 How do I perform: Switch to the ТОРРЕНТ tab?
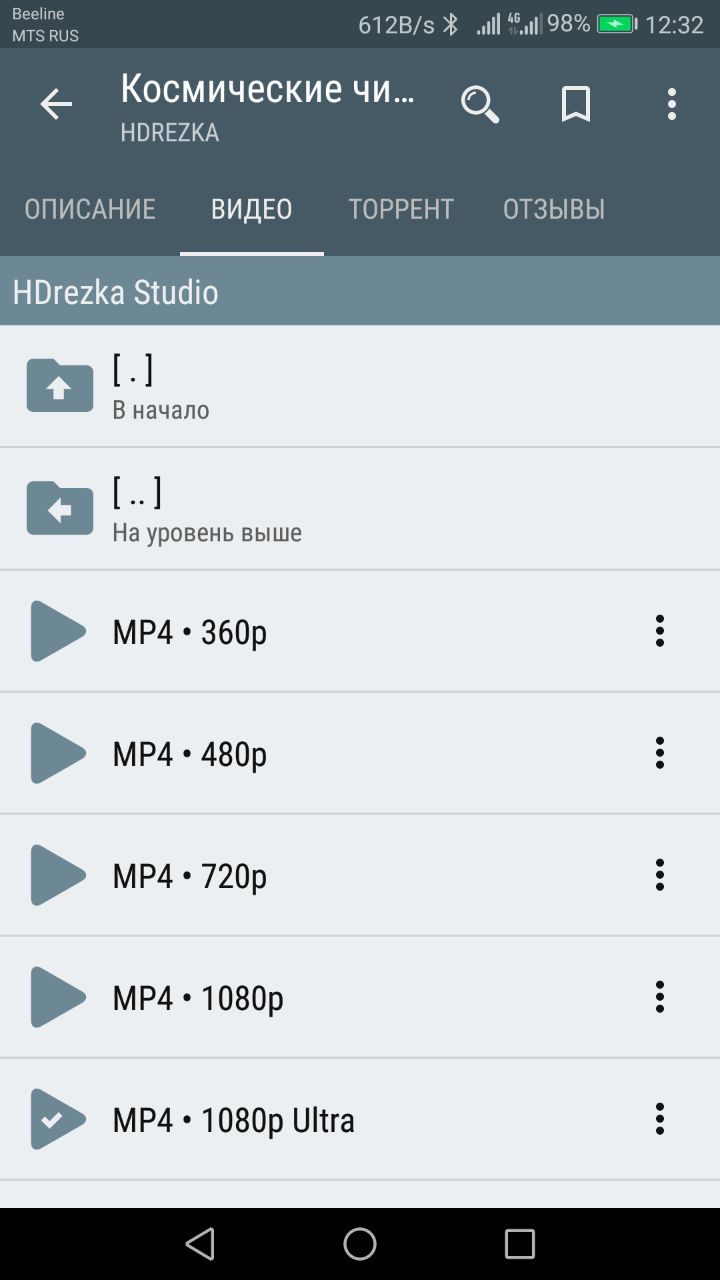pos(401,209)
